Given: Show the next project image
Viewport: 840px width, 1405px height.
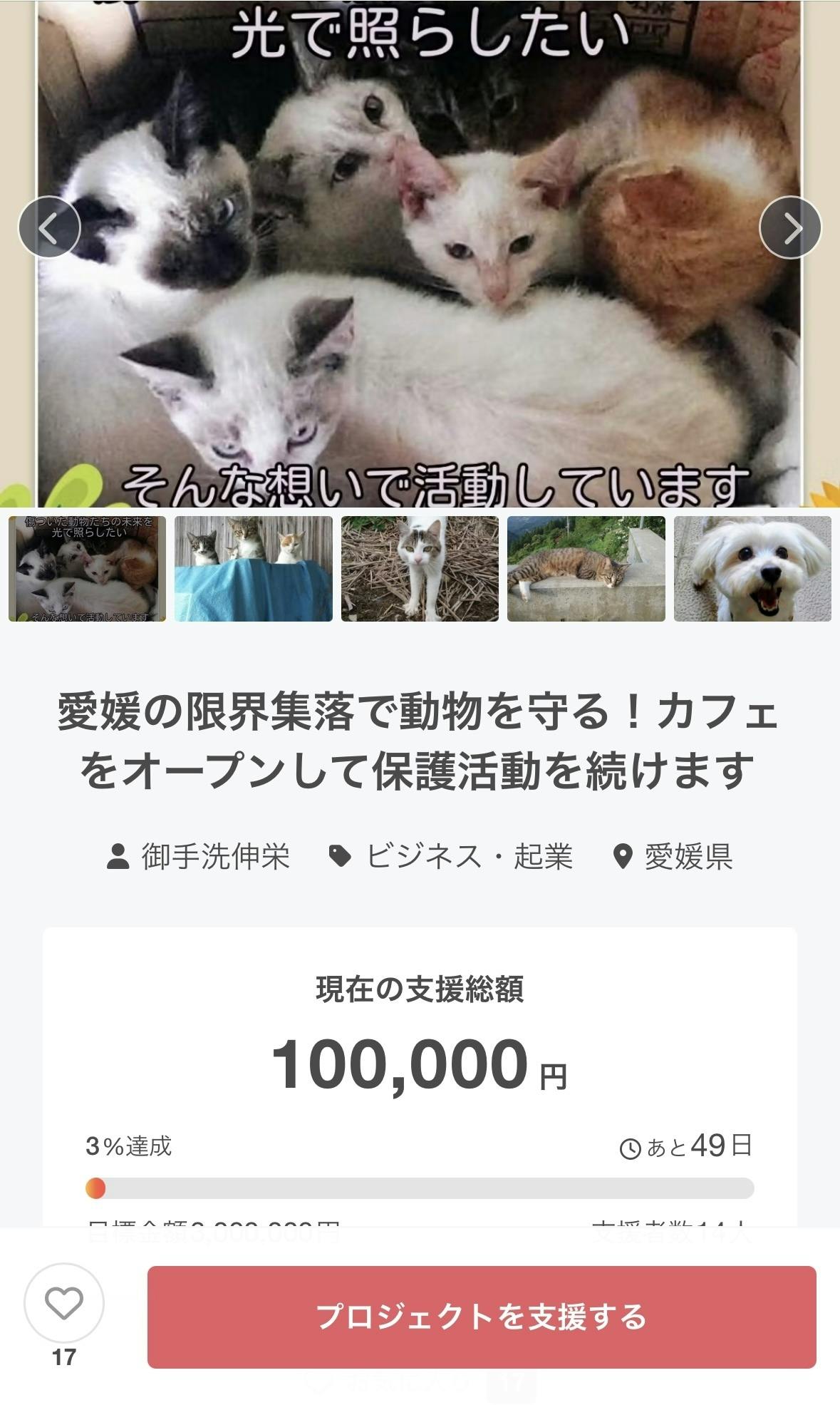Looking at the screenshot, I should click(790, 227).
